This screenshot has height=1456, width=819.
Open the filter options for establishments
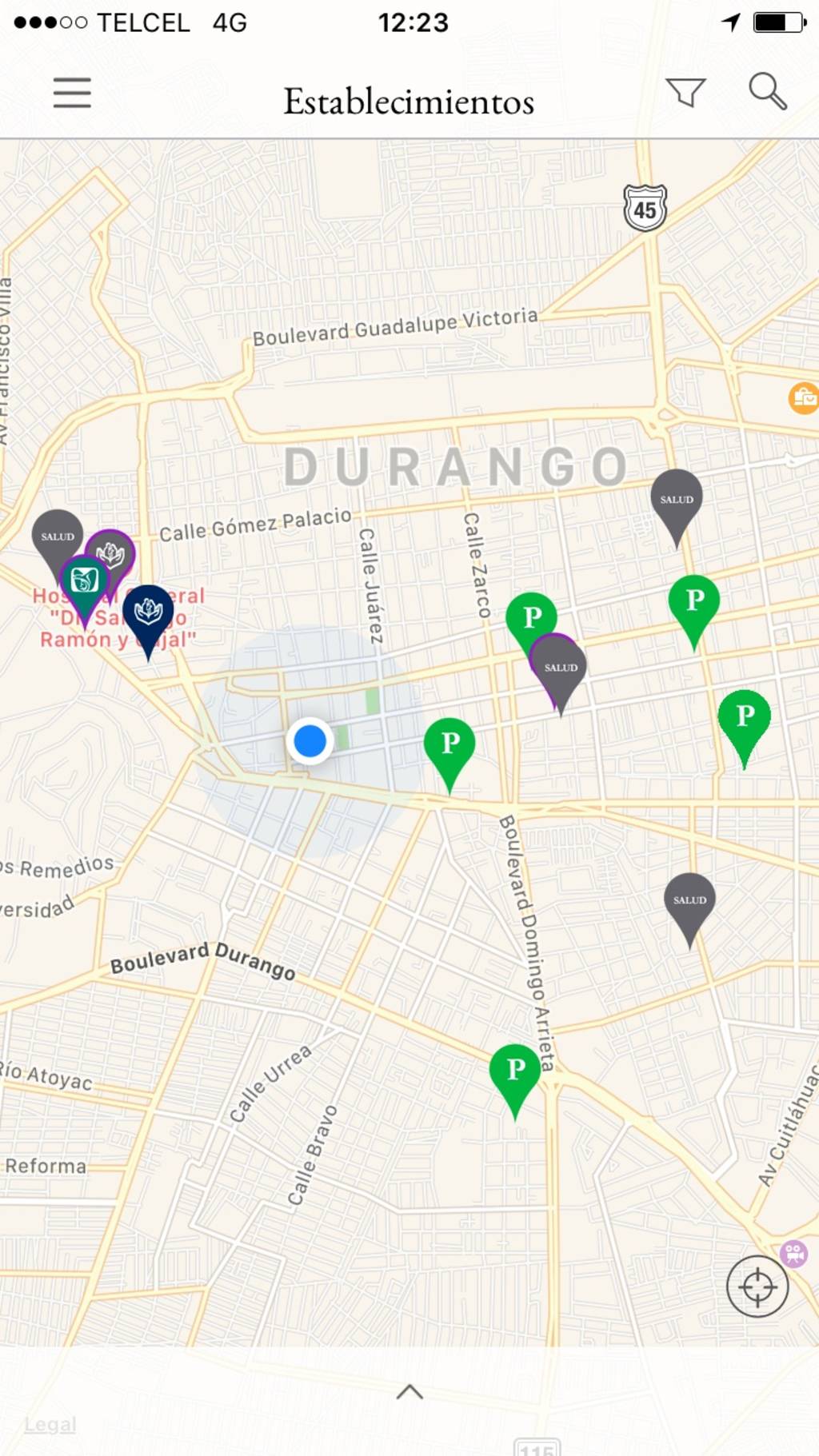pyautogui.click(x=685, y=92)
